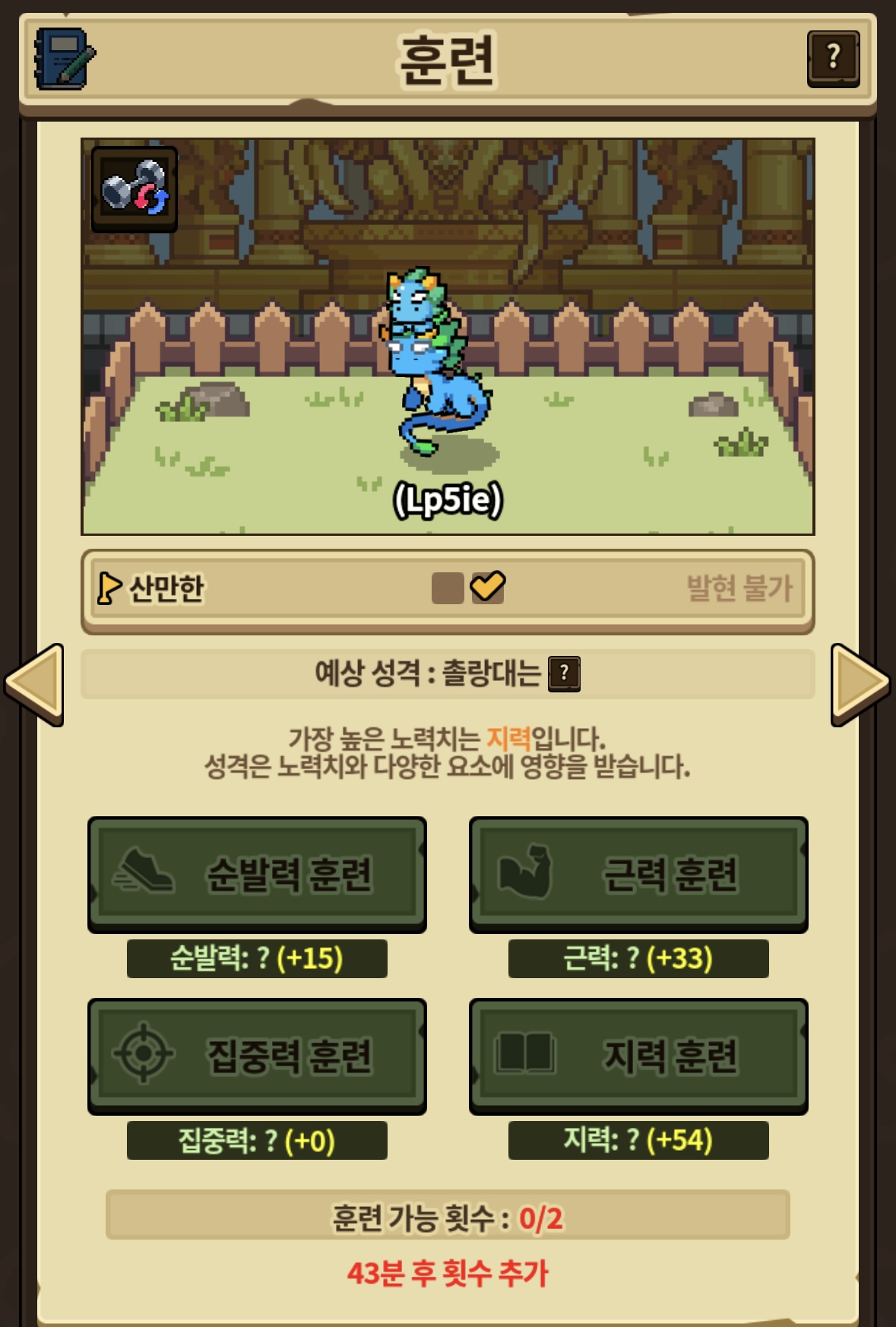Screen dimensions: 896x1327
Task: Show the next dragon
Action: click(860, 684)
